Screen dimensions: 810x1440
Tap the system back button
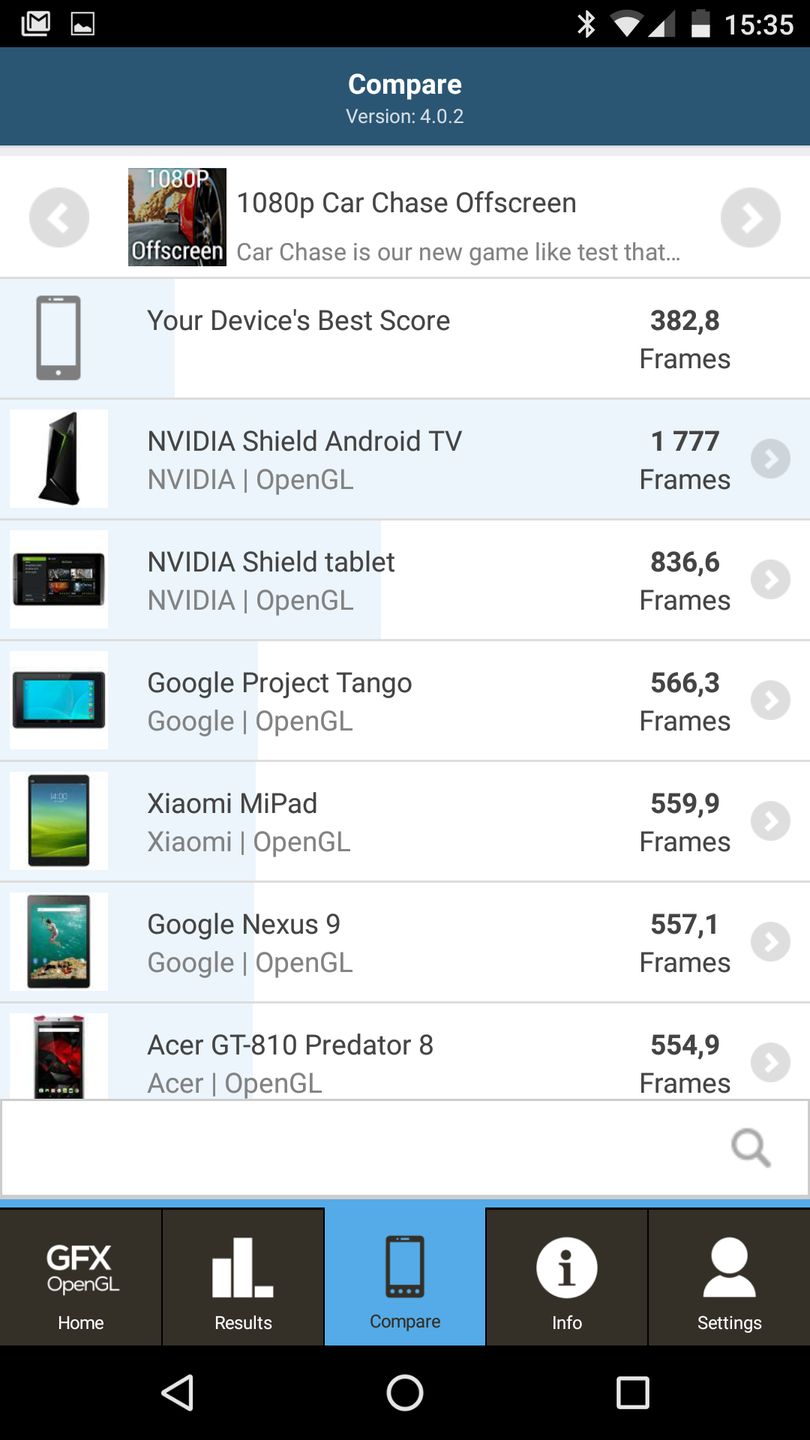(x=177, y=1392)
